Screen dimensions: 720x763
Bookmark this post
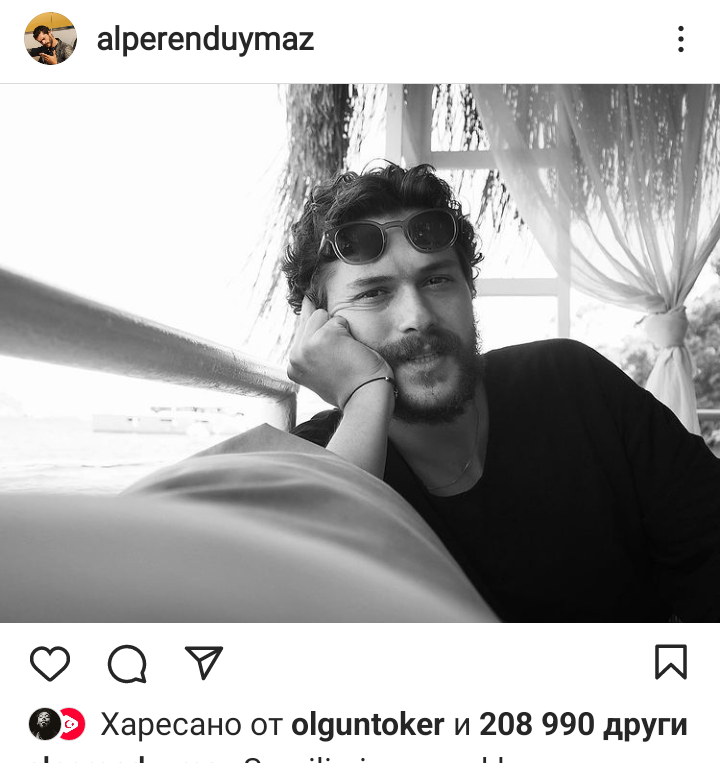(x=670, y=662)
